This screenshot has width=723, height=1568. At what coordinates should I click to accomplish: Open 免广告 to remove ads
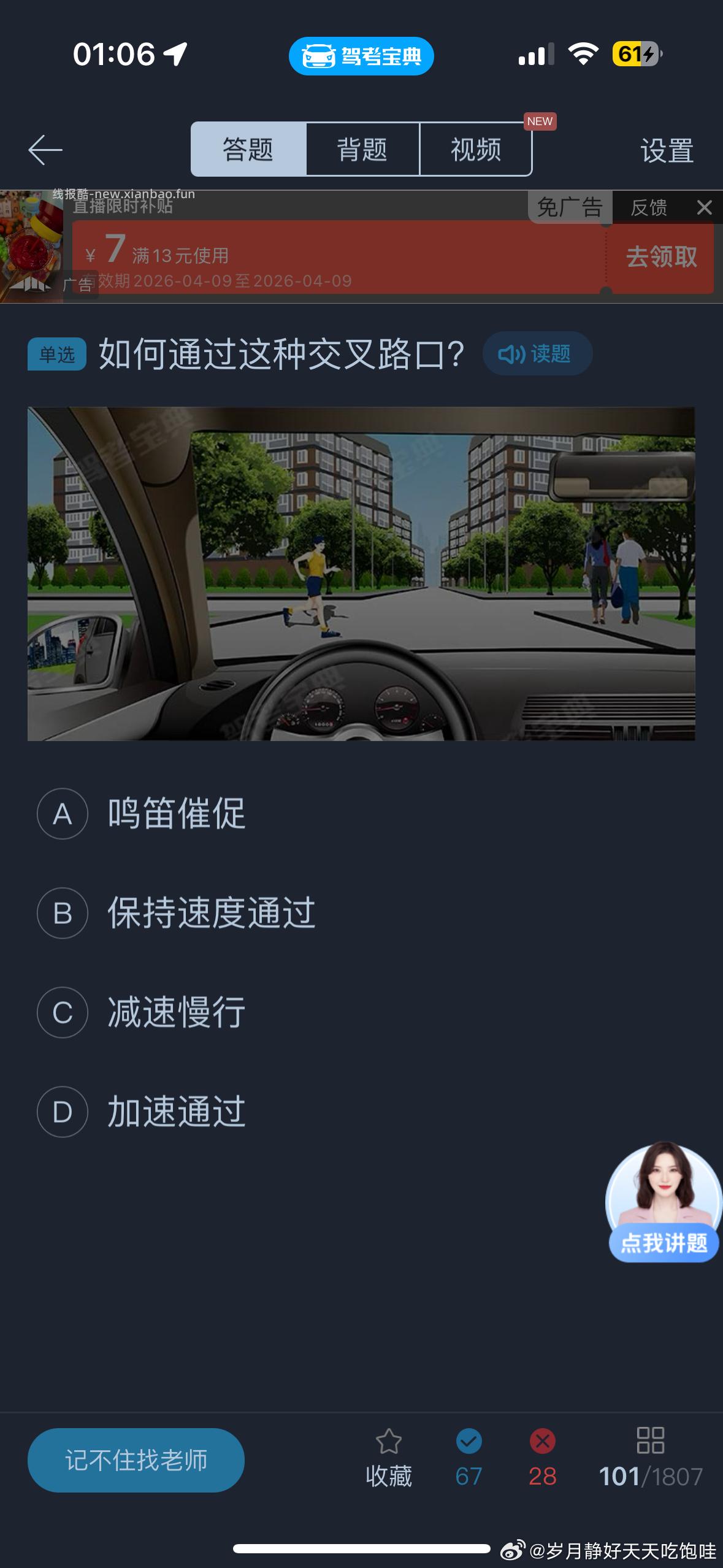[569, 207]
